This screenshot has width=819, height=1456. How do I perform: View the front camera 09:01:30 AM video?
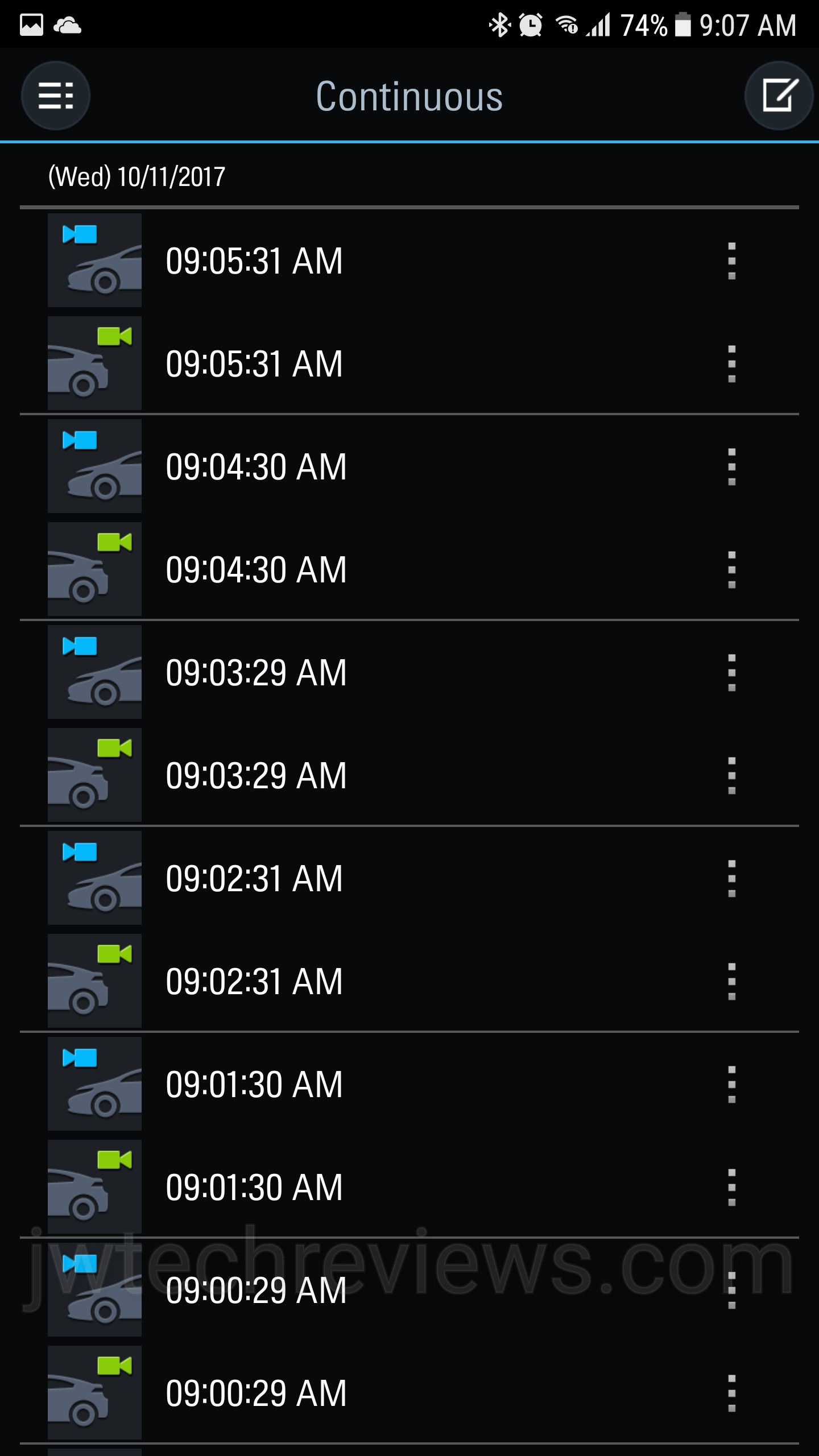point(254,1085)
